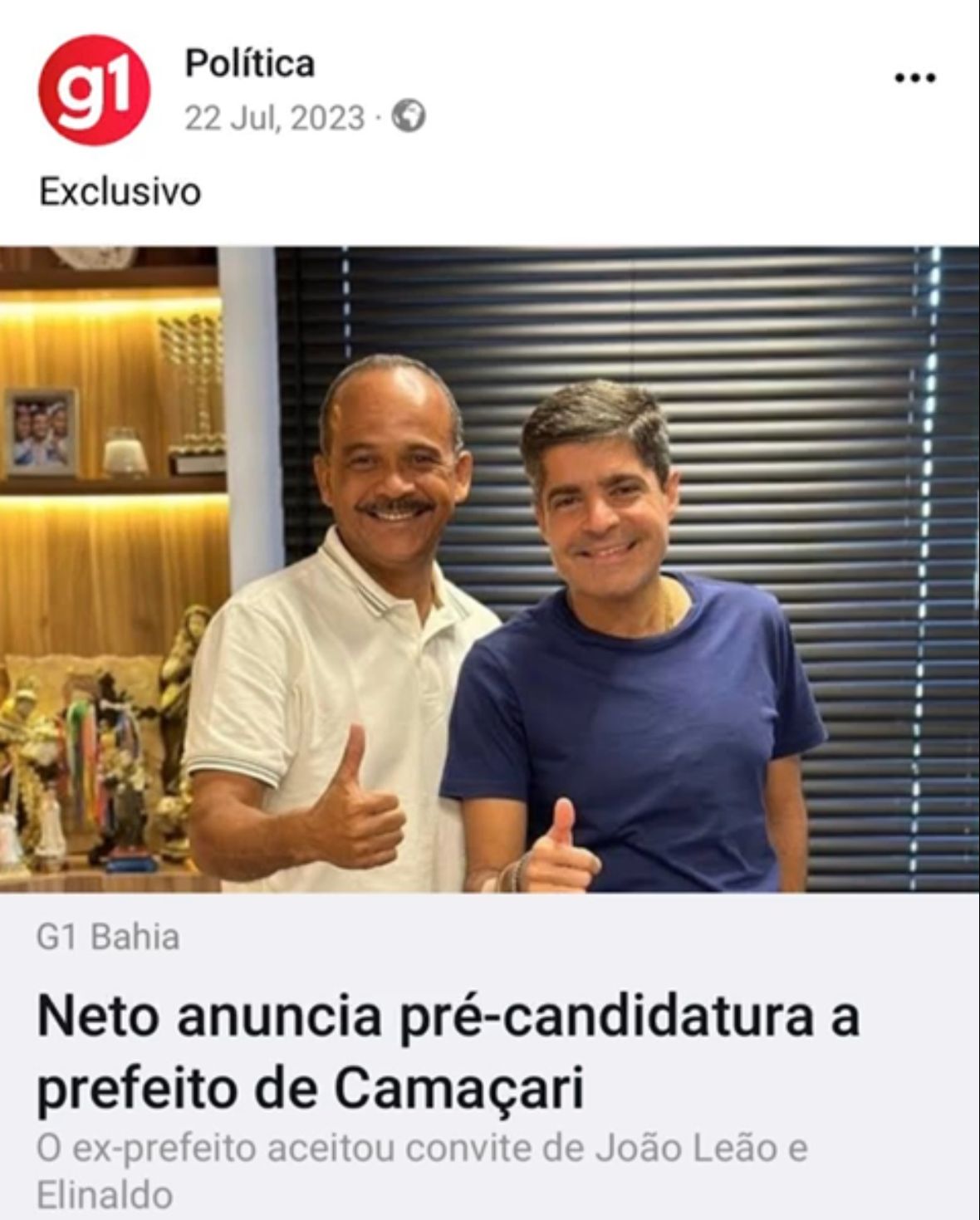This screenshot has height=1220, width=980.
Task: Open the Política page name
Action: (249, 64)
